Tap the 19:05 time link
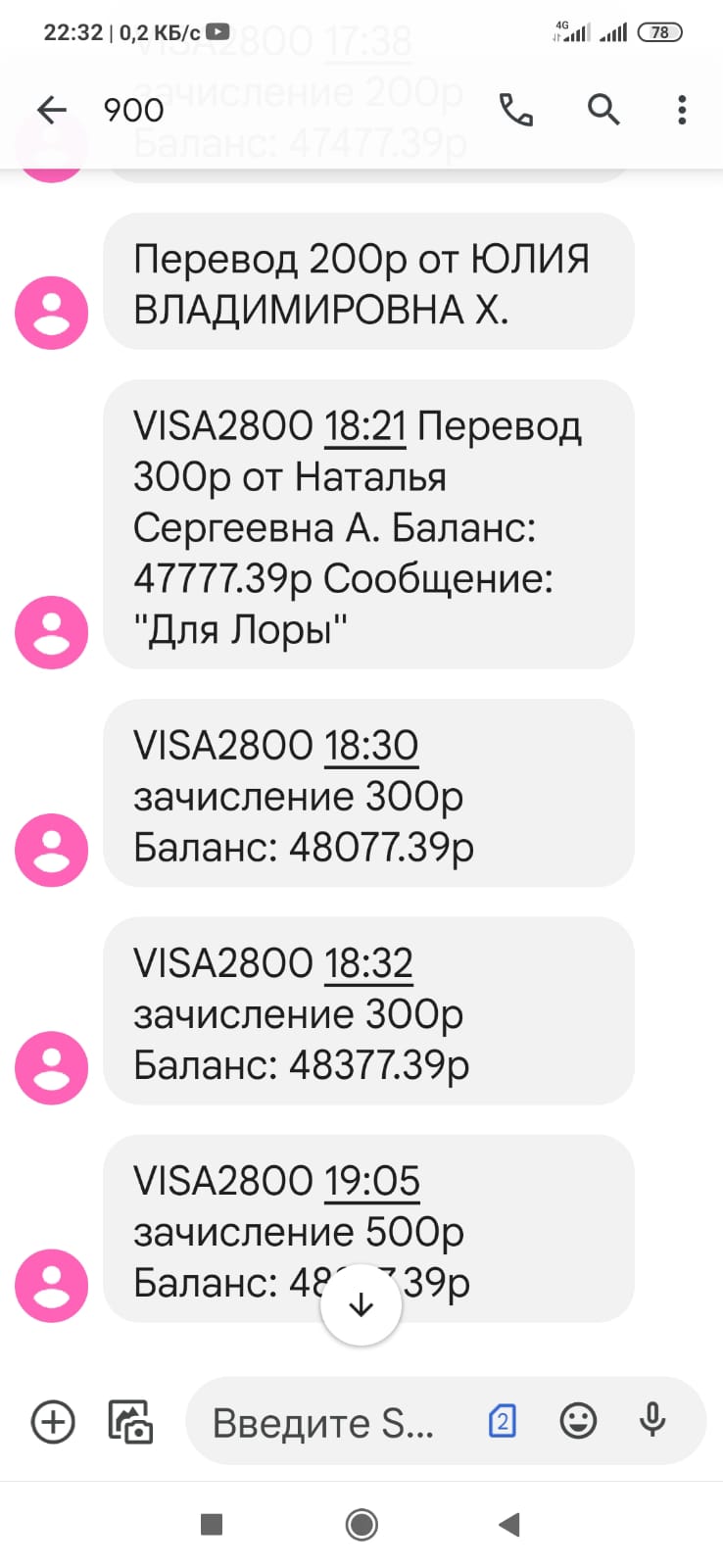723x1568 pixels. click(372, 1182)
